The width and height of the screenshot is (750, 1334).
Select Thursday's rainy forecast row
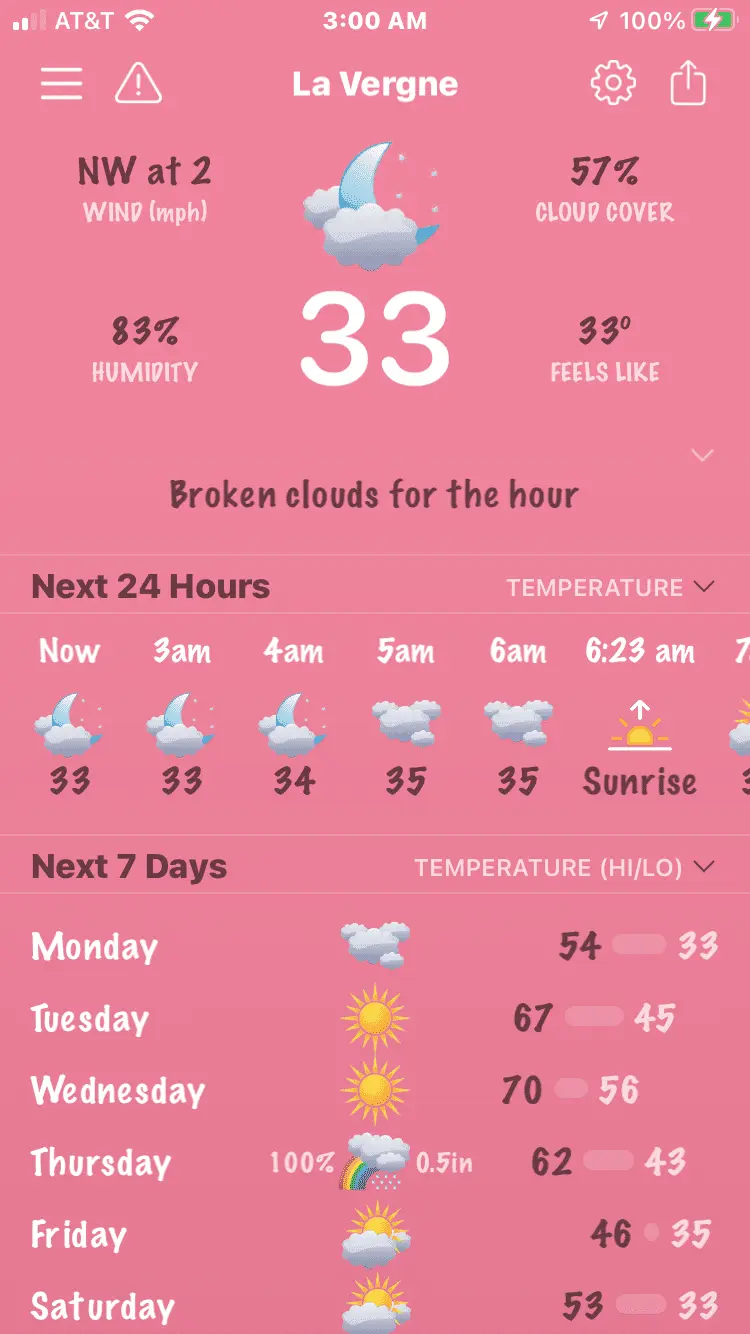click(x=374, y=1162)
